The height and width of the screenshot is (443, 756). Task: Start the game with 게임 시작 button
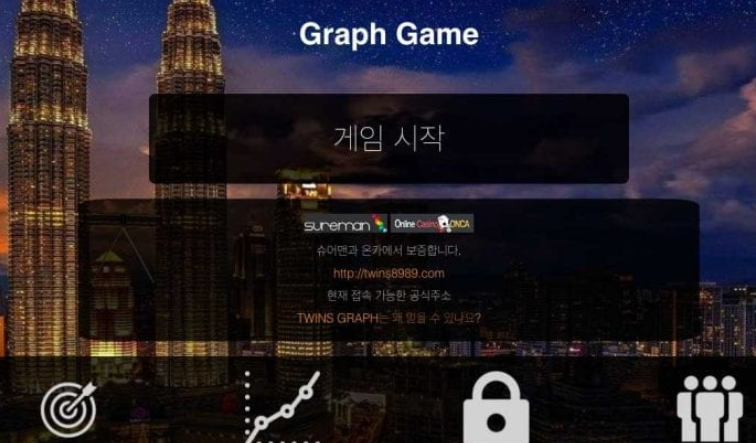point(389,139)
